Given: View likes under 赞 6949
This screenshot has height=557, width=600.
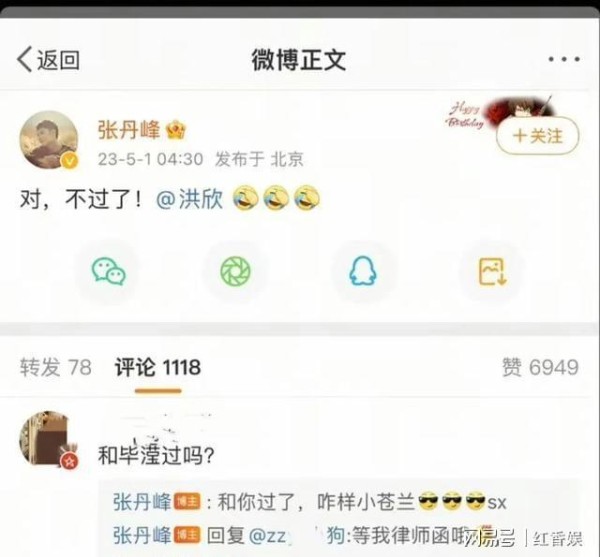Looking at the screenshot, I should 539,367.
